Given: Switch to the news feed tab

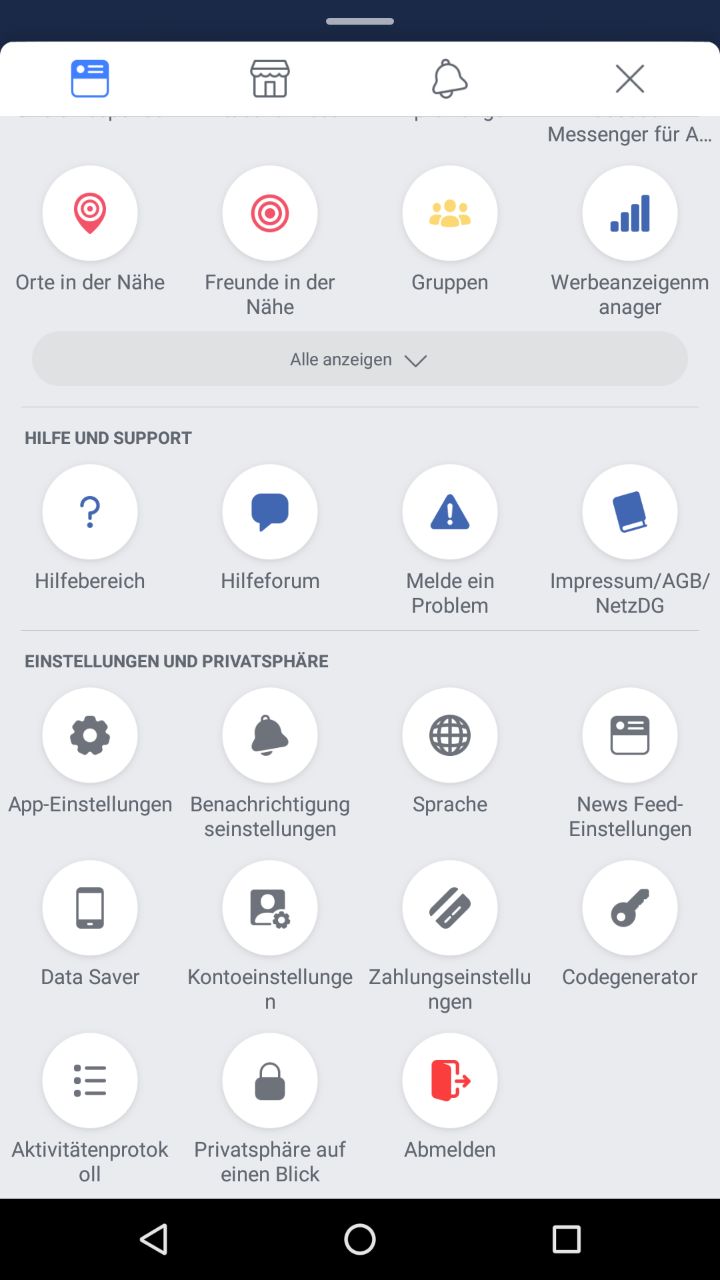Looking at the screenshot, I should pos(90,79).
